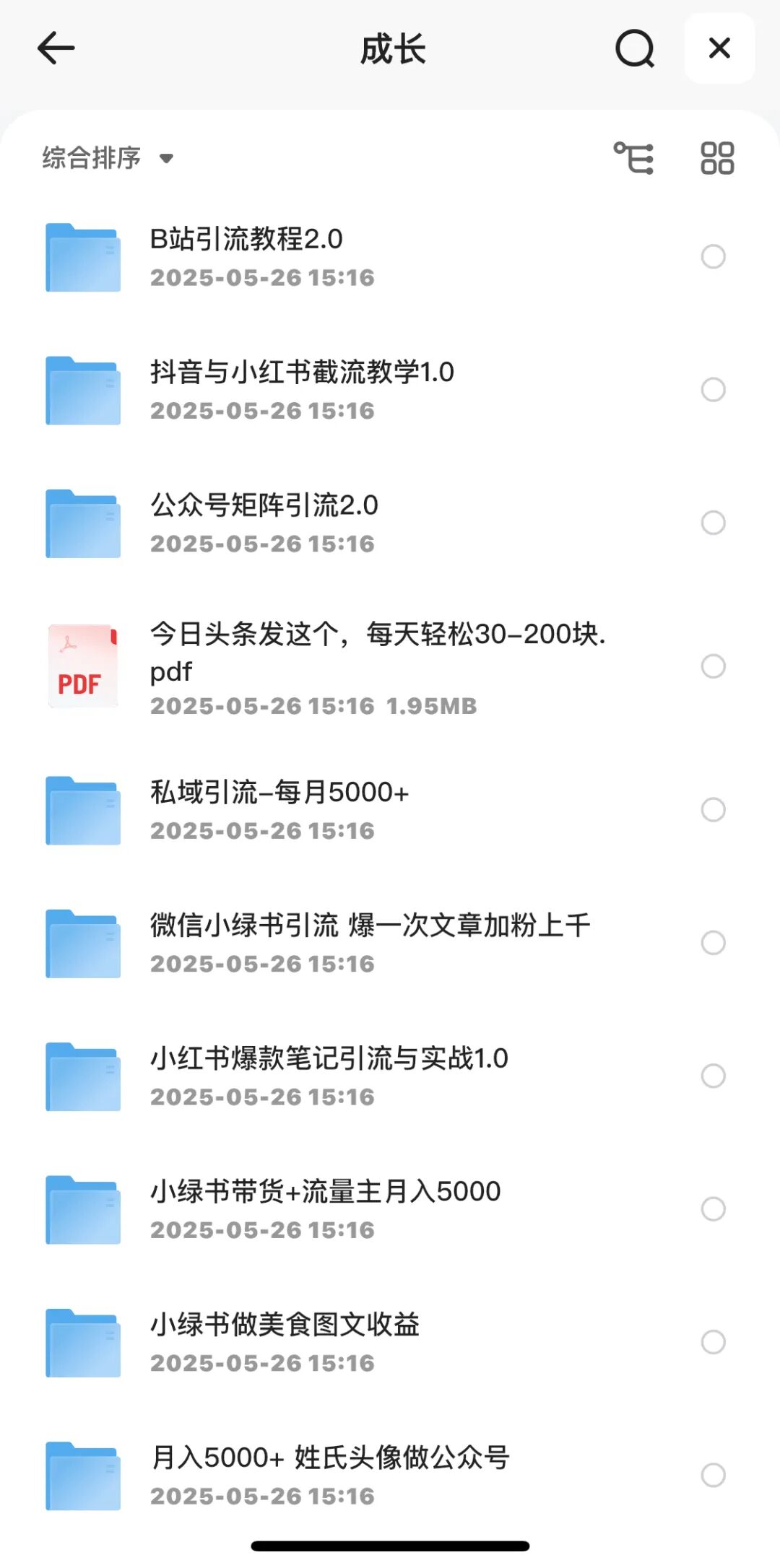Select the 私域引流-每月5000+ folder
Screen dimensions: 780x1568
coord(713,809)
